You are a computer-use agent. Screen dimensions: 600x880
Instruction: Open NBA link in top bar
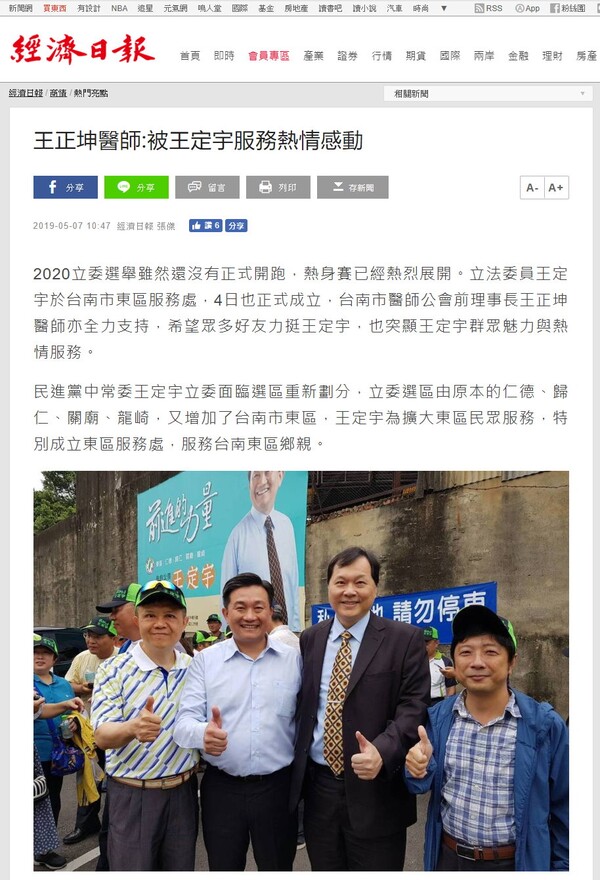[119, 8]
